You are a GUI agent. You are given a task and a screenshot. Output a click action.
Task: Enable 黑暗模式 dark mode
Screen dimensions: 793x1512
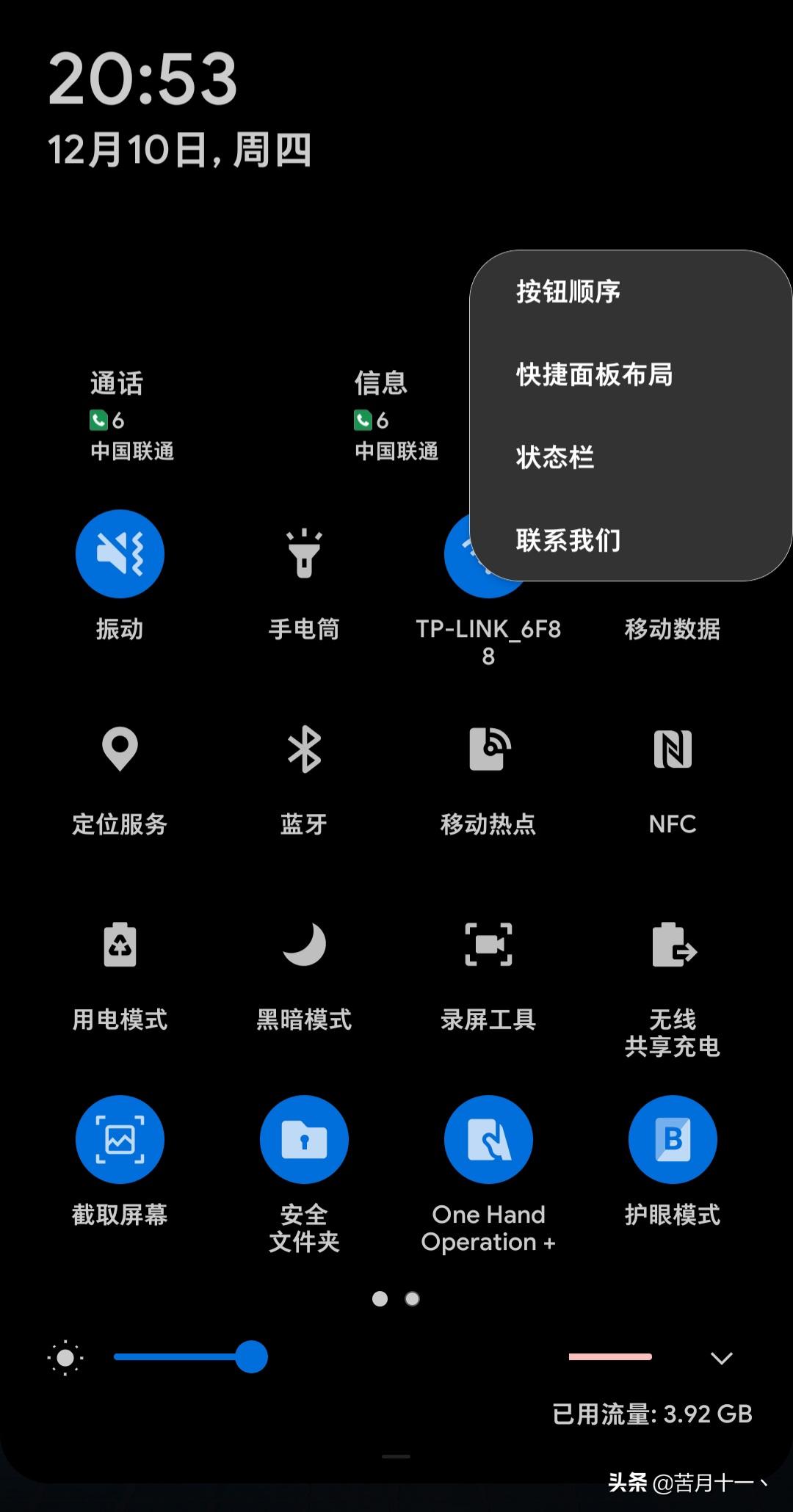305,945
